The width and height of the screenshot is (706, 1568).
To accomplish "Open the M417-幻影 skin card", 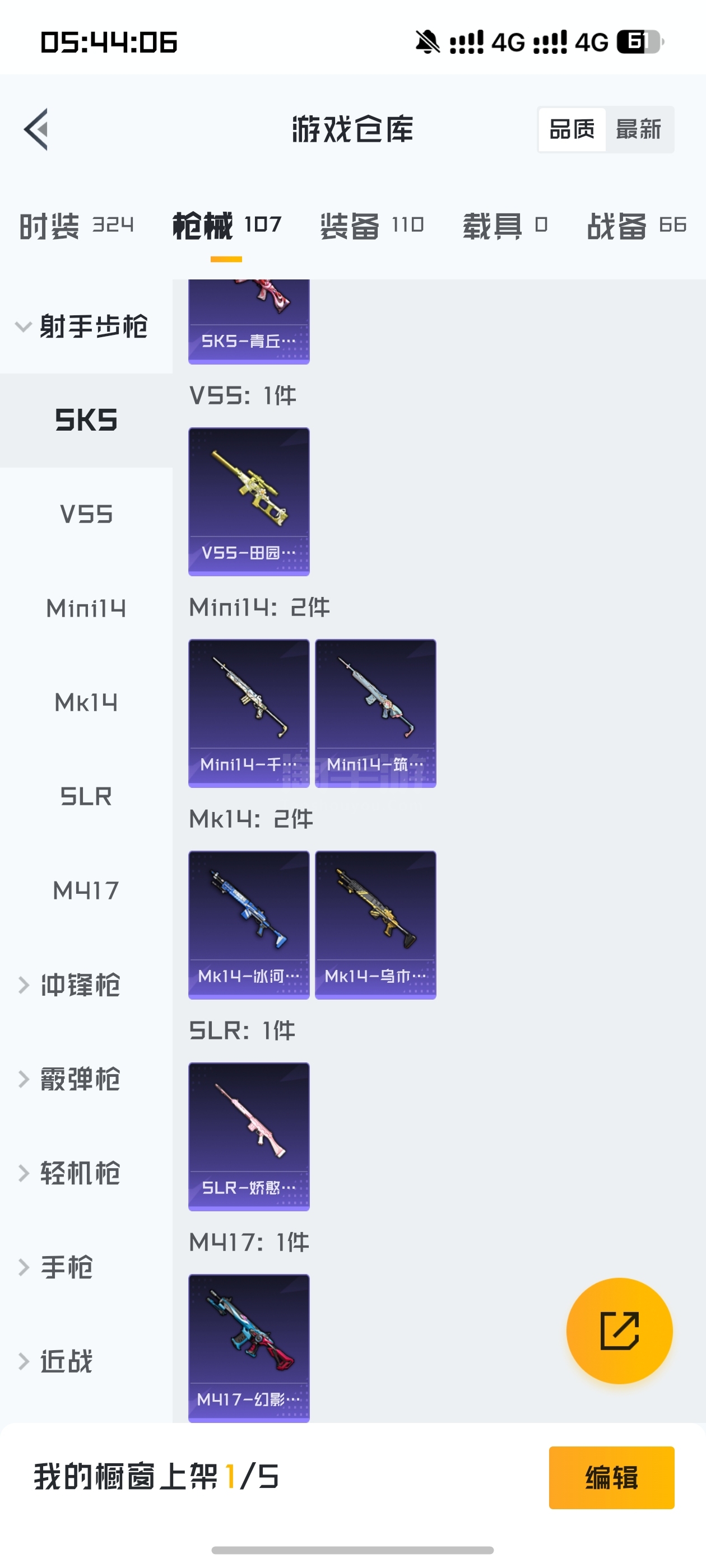I will (249, 1348).
